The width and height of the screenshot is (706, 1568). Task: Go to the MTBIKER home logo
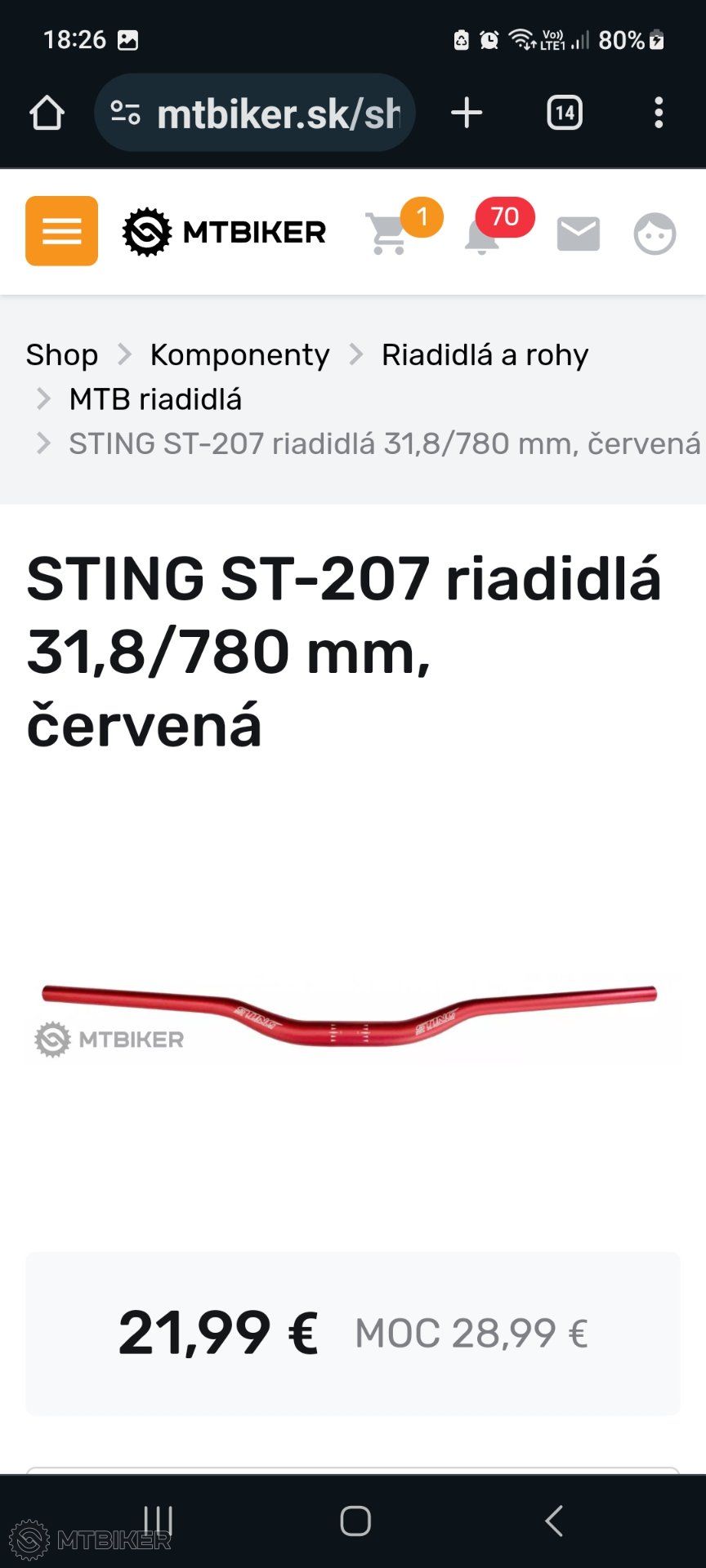point(225,232)
